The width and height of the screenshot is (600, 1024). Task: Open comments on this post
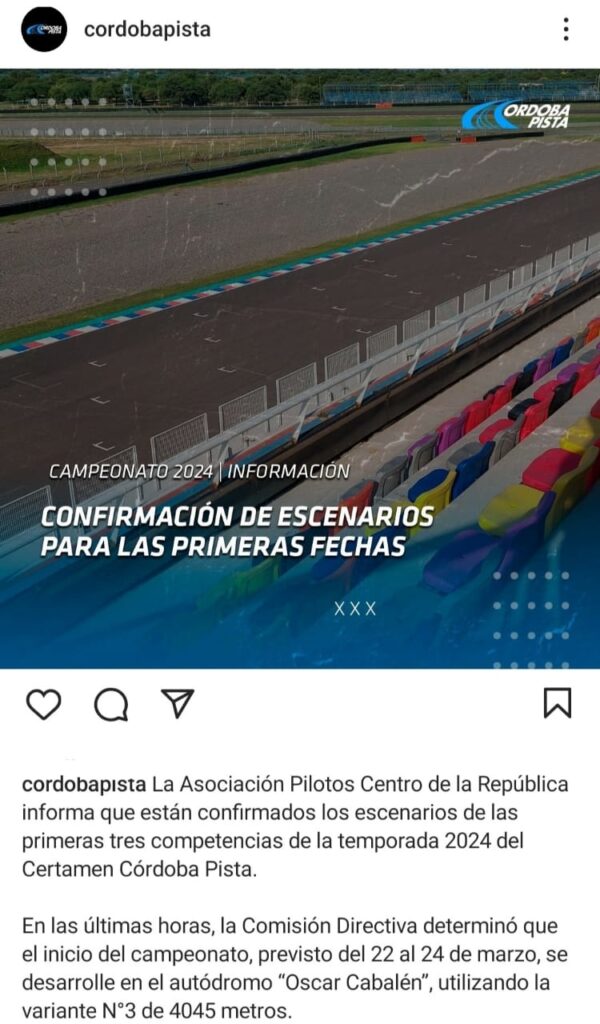coord(111,704)
